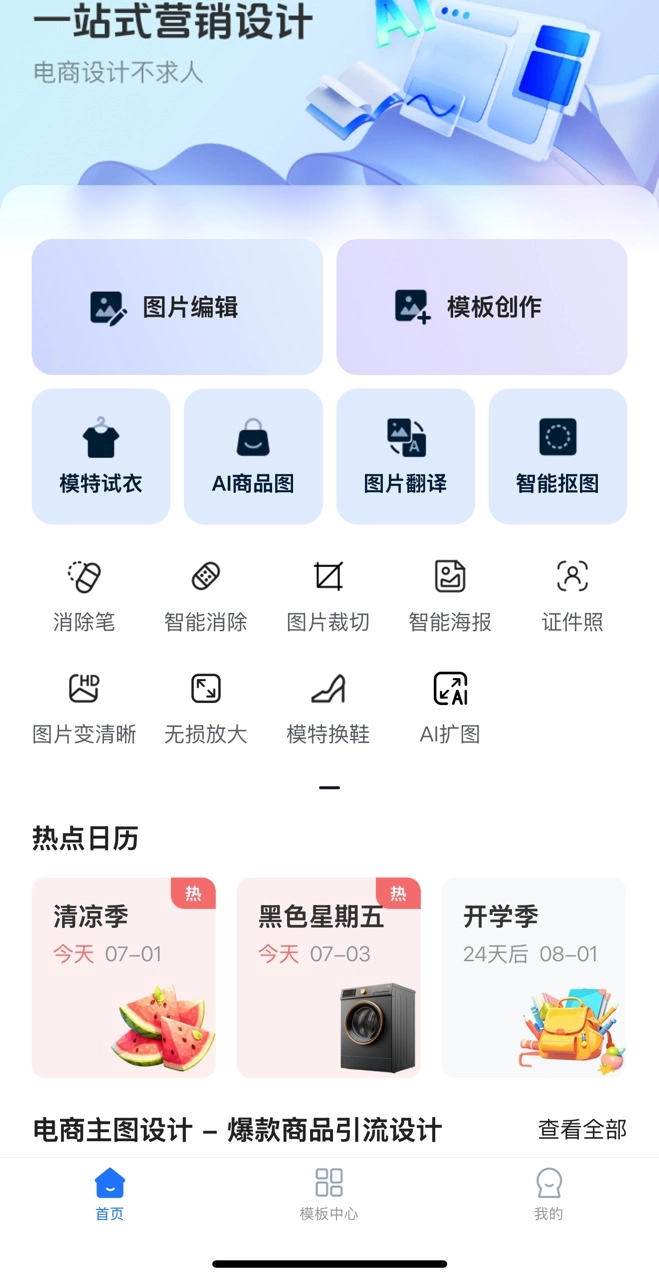Switch to the 模板中心 tab
Viewport: 659px width, 1280px height.
coord(329,1194)
